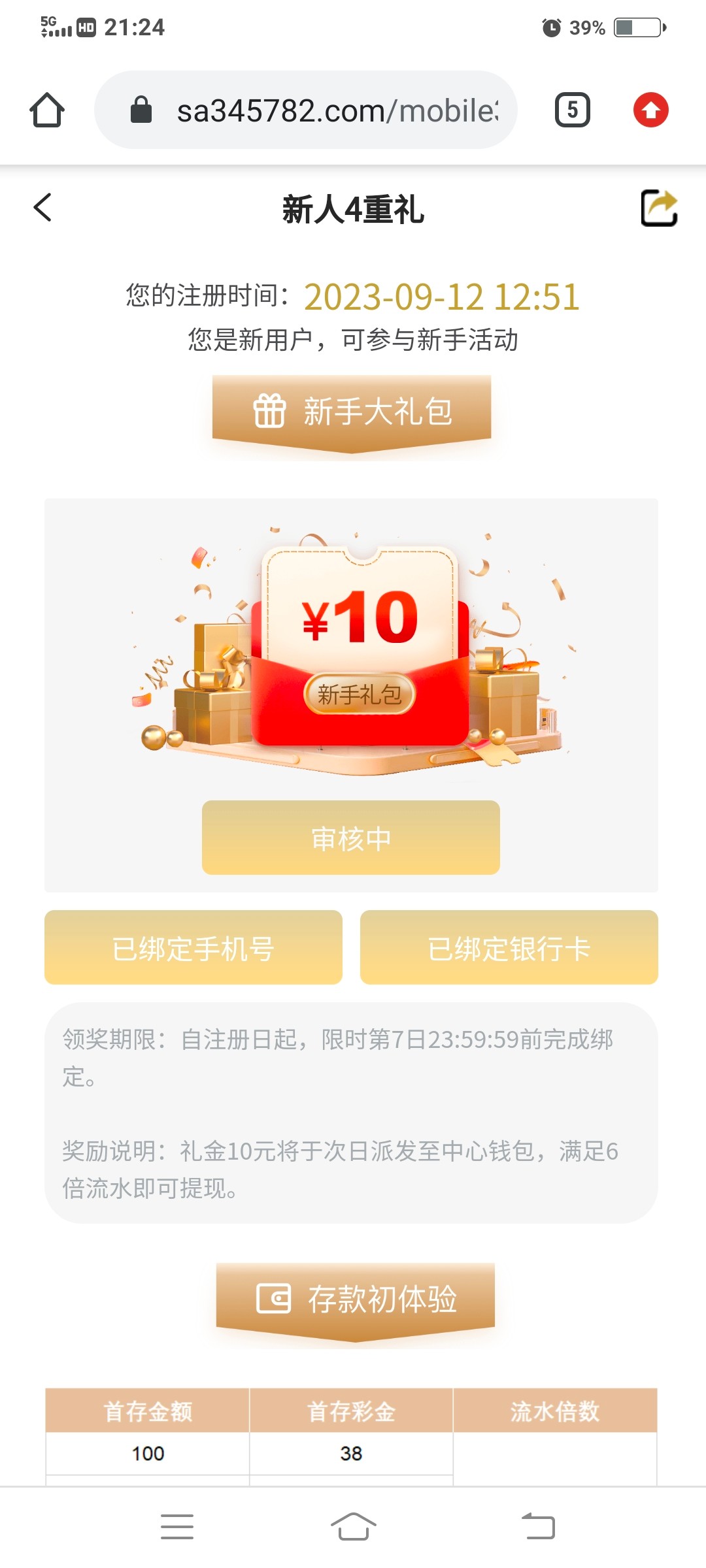Screen dimensions: 706x1568
Task: Go to the system home screen
Action: coord(353,1527)
